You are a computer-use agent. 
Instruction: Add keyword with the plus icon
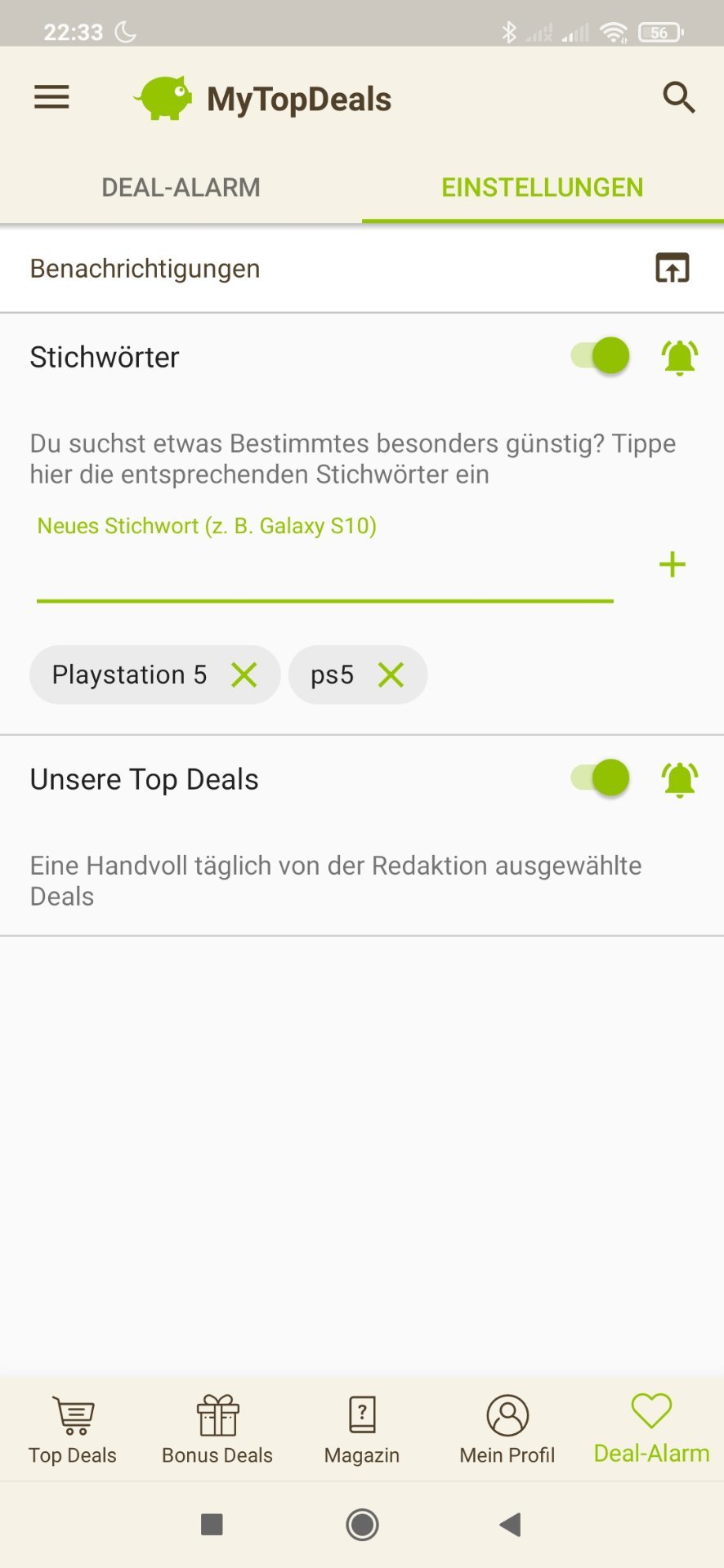pyautogui.click(x=672, y=564)
